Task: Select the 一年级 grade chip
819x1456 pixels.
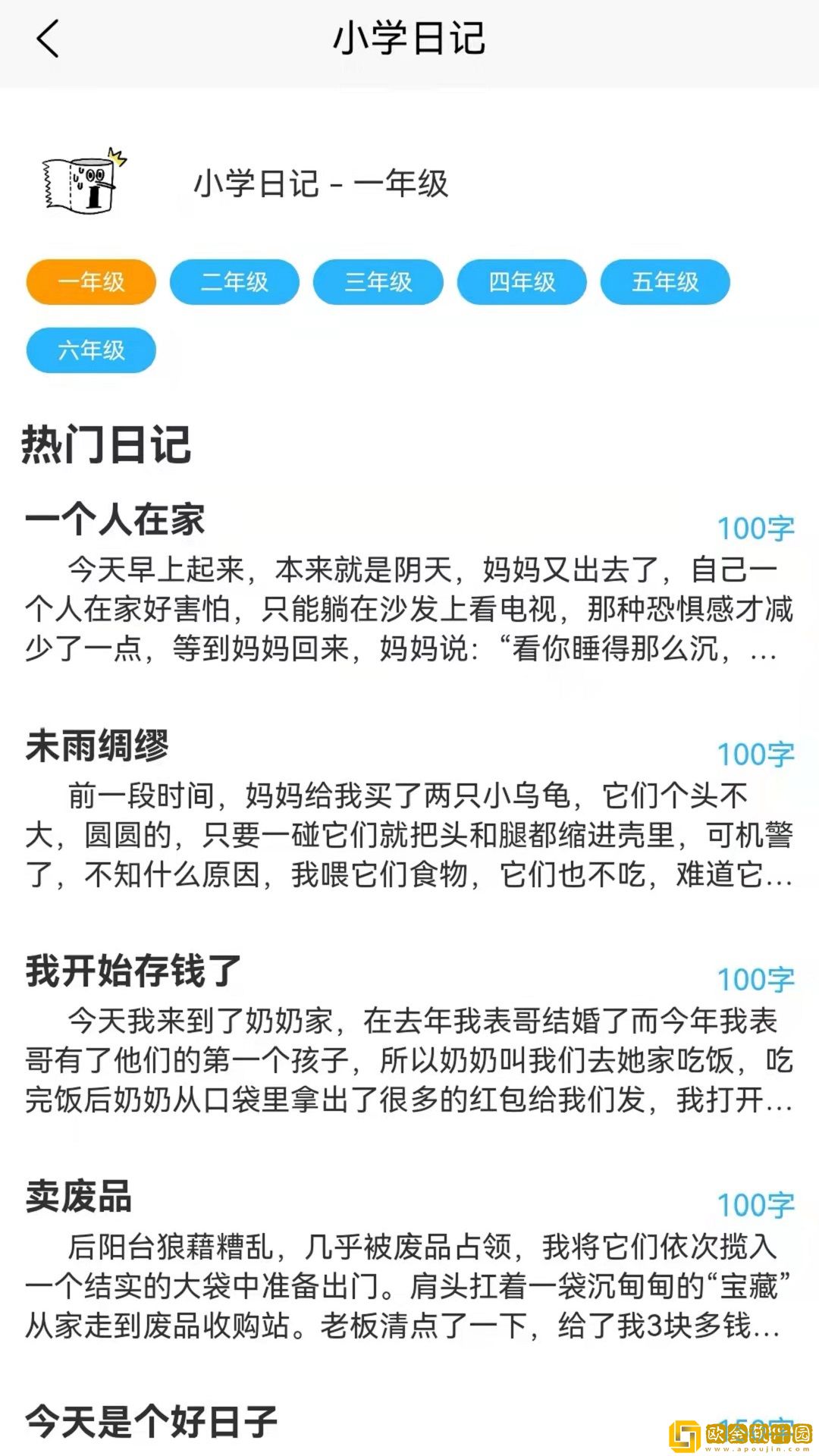Action: click(91, 282)
